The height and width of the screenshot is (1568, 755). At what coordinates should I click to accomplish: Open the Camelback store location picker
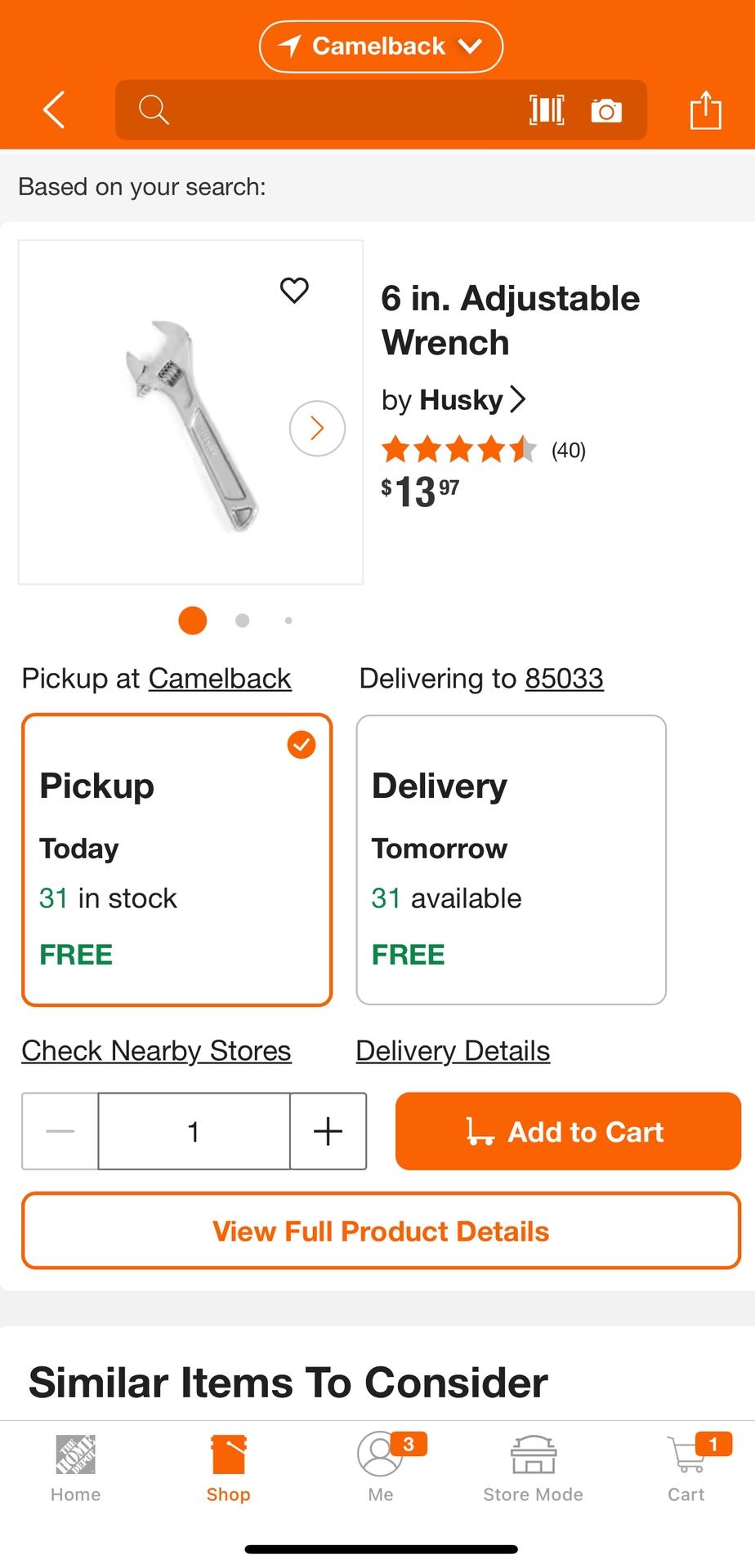click(380, 47)
